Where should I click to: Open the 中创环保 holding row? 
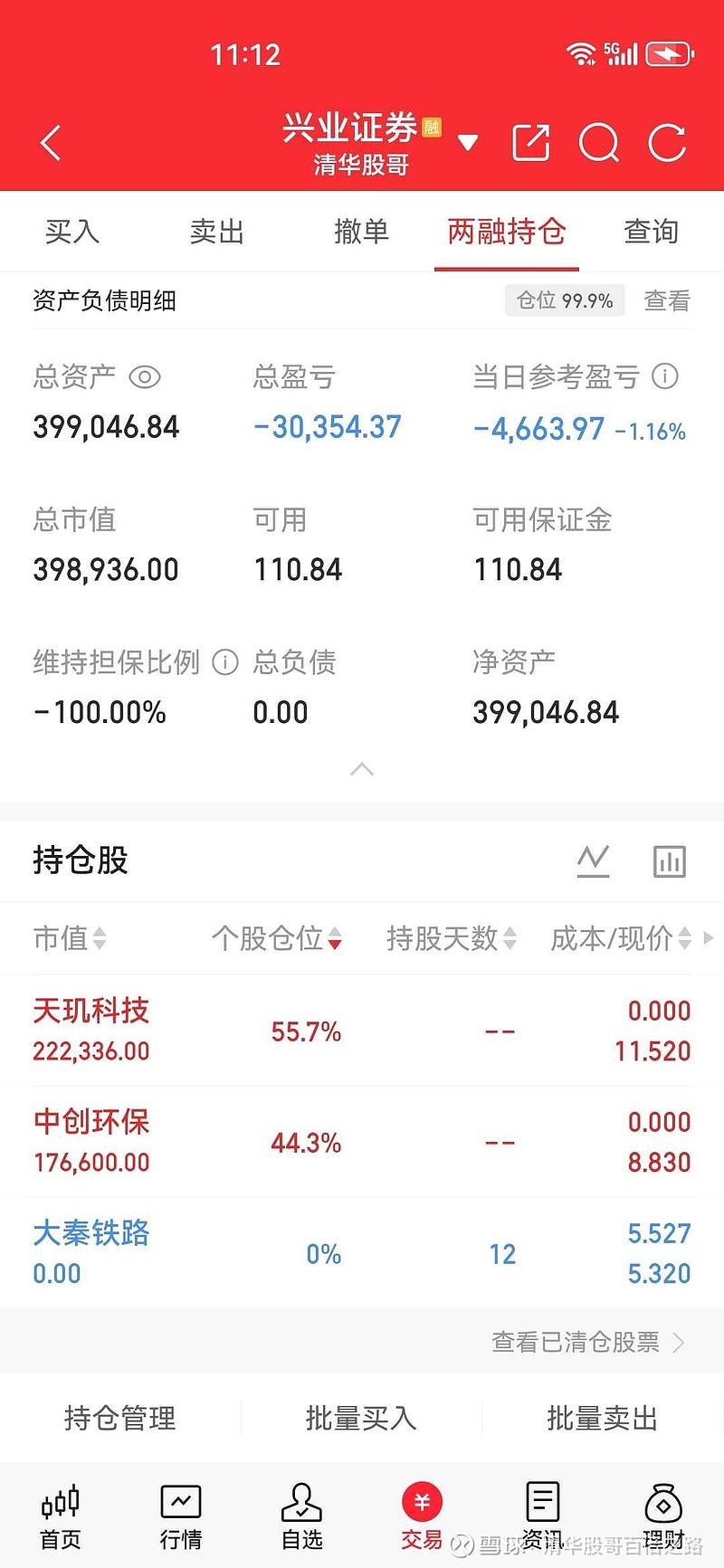click(x=362, y=1142)
